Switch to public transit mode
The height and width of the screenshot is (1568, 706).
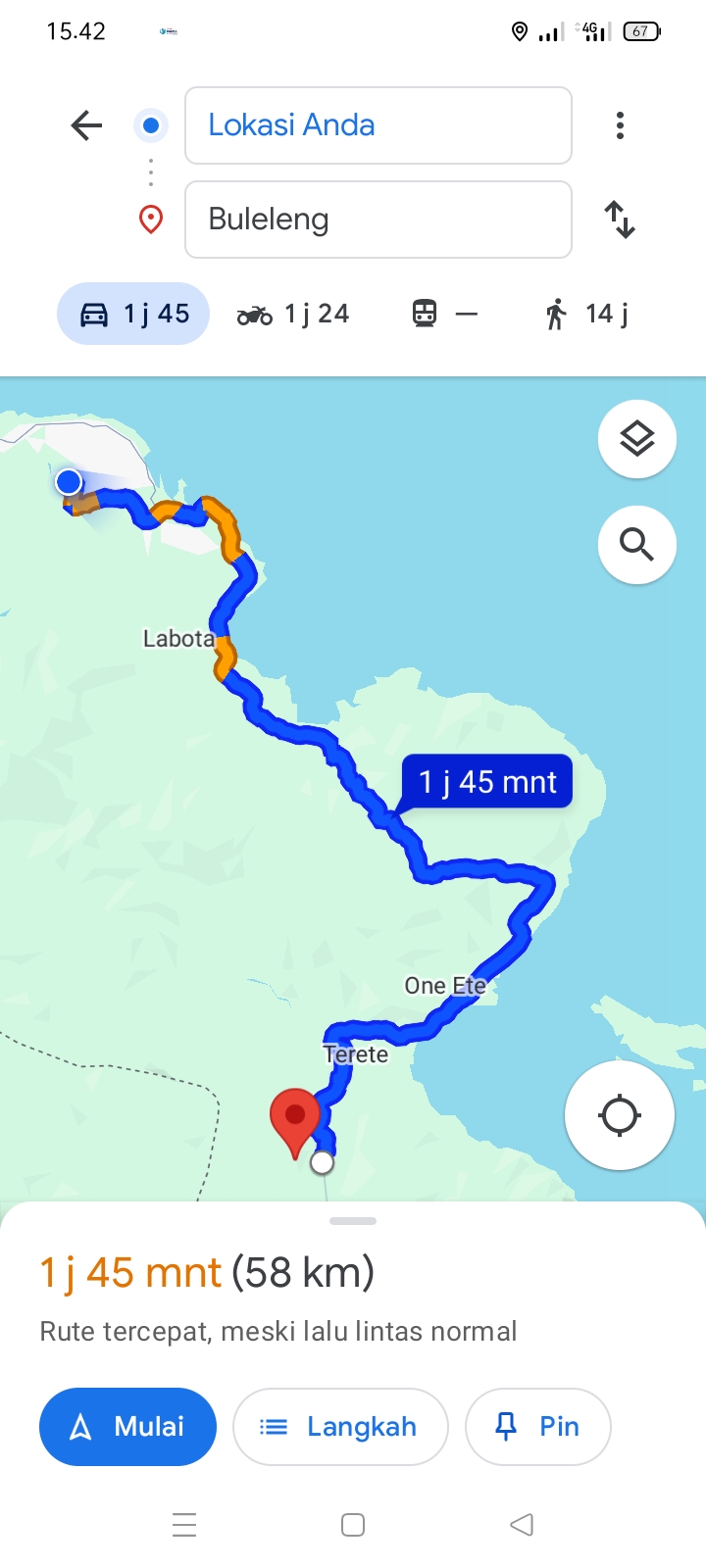click(x=444, y=314)
